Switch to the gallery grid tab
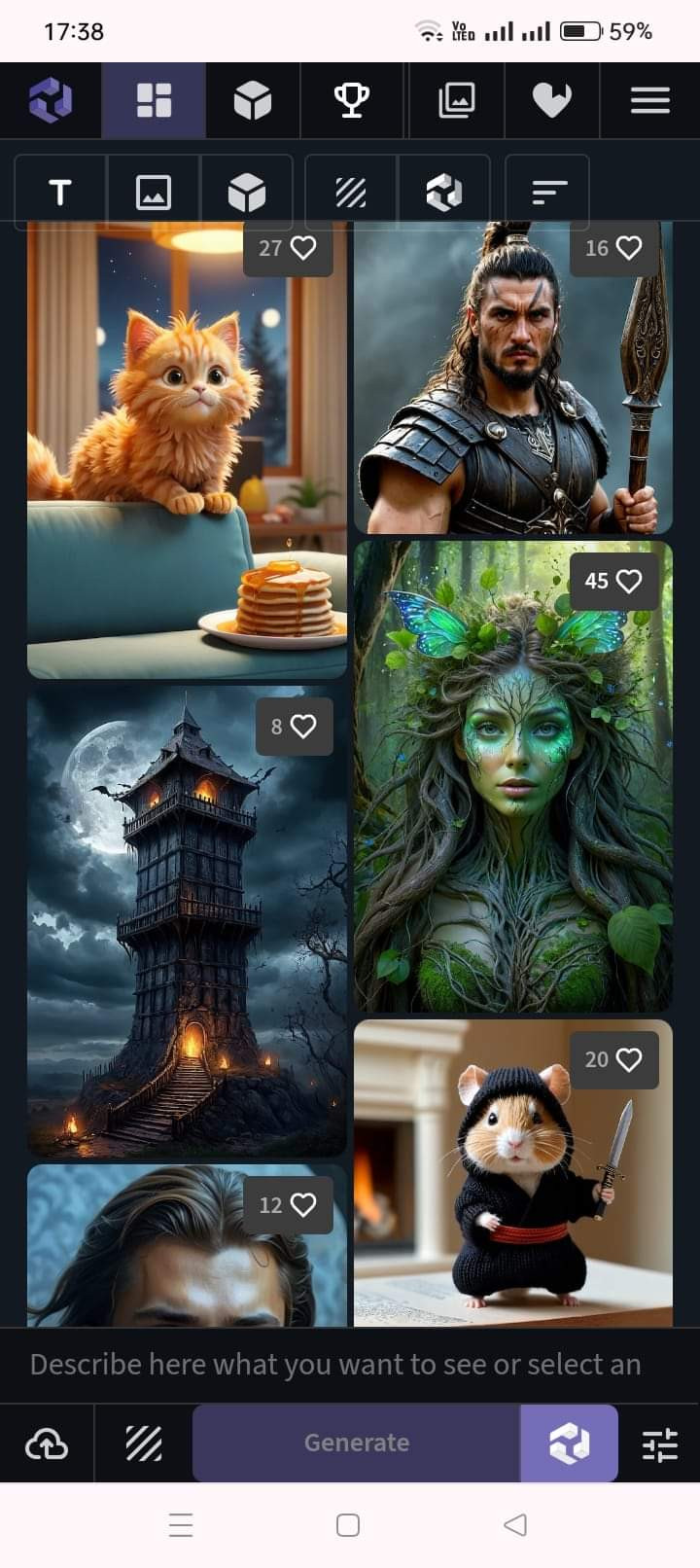Screen dimensions: 700x1568 click(x=154, y=100)
